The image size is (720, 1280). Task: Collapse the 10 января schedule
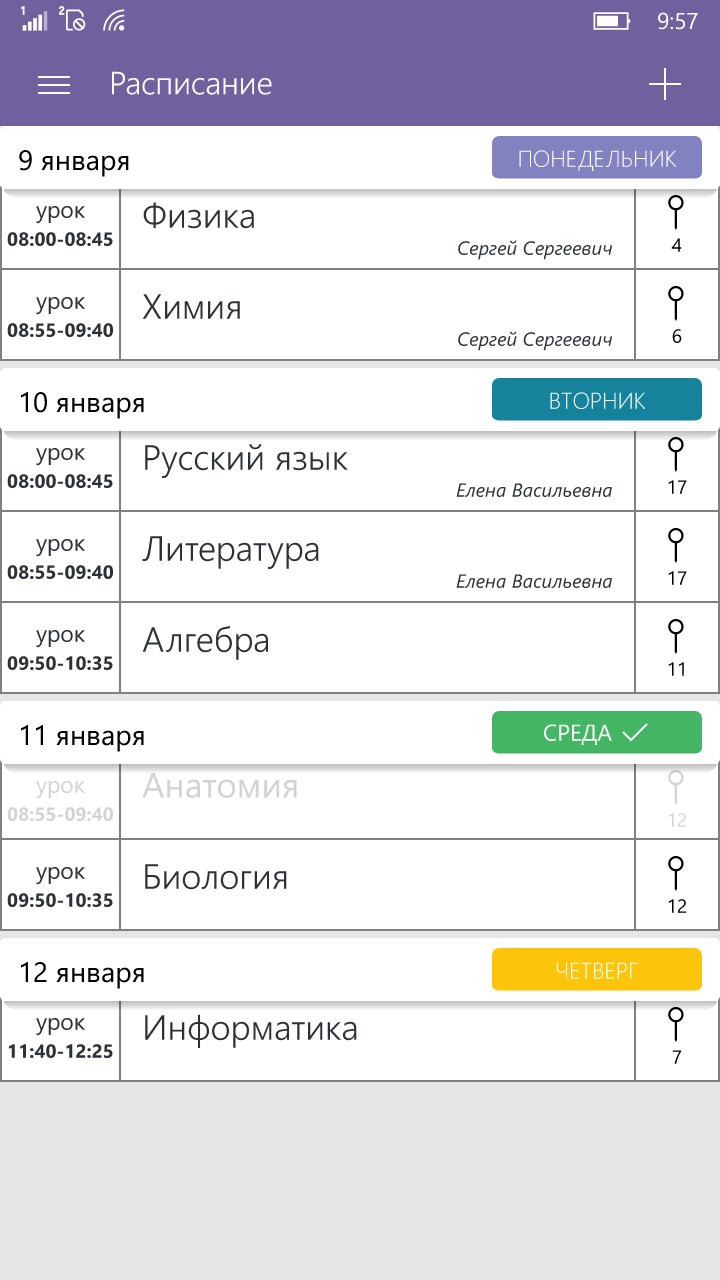tap(80, 400)
